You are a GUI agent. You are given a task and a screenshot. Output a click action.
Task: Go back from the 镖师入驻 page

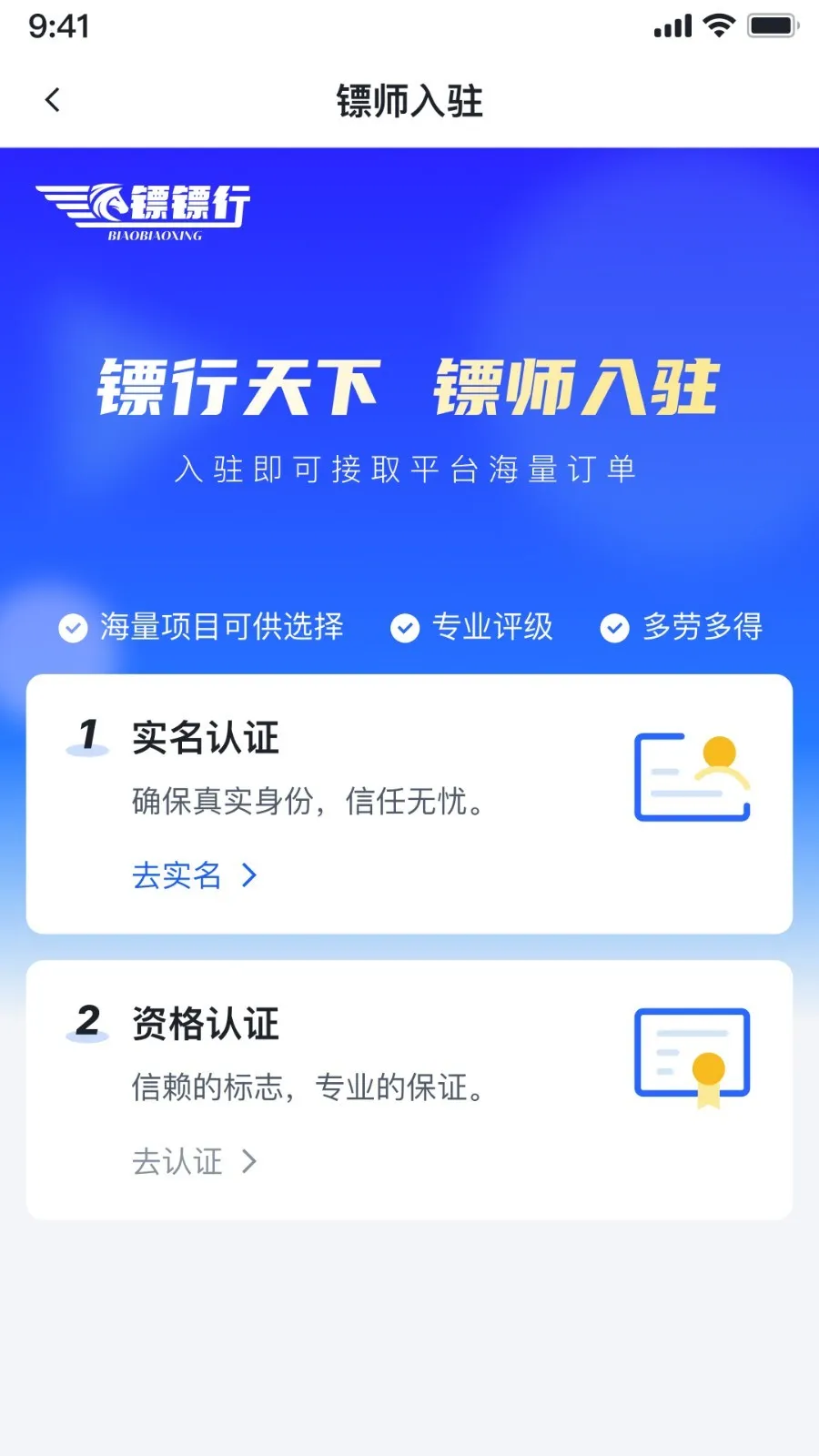click(53, 100)
